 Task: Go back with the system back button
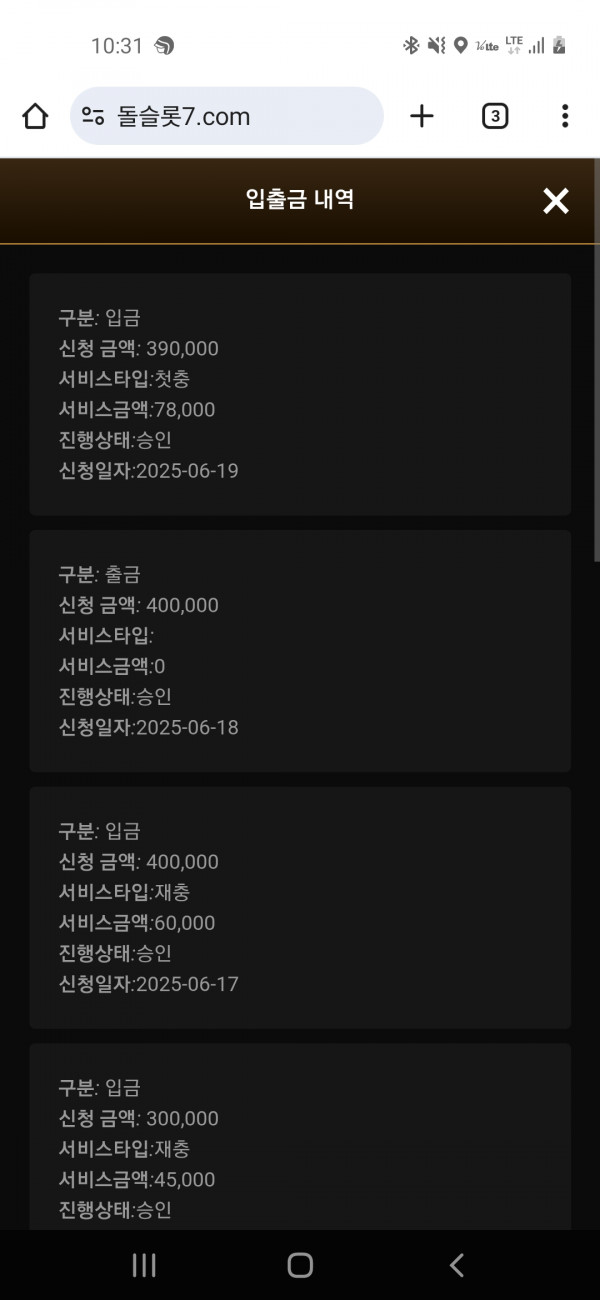457,1265
